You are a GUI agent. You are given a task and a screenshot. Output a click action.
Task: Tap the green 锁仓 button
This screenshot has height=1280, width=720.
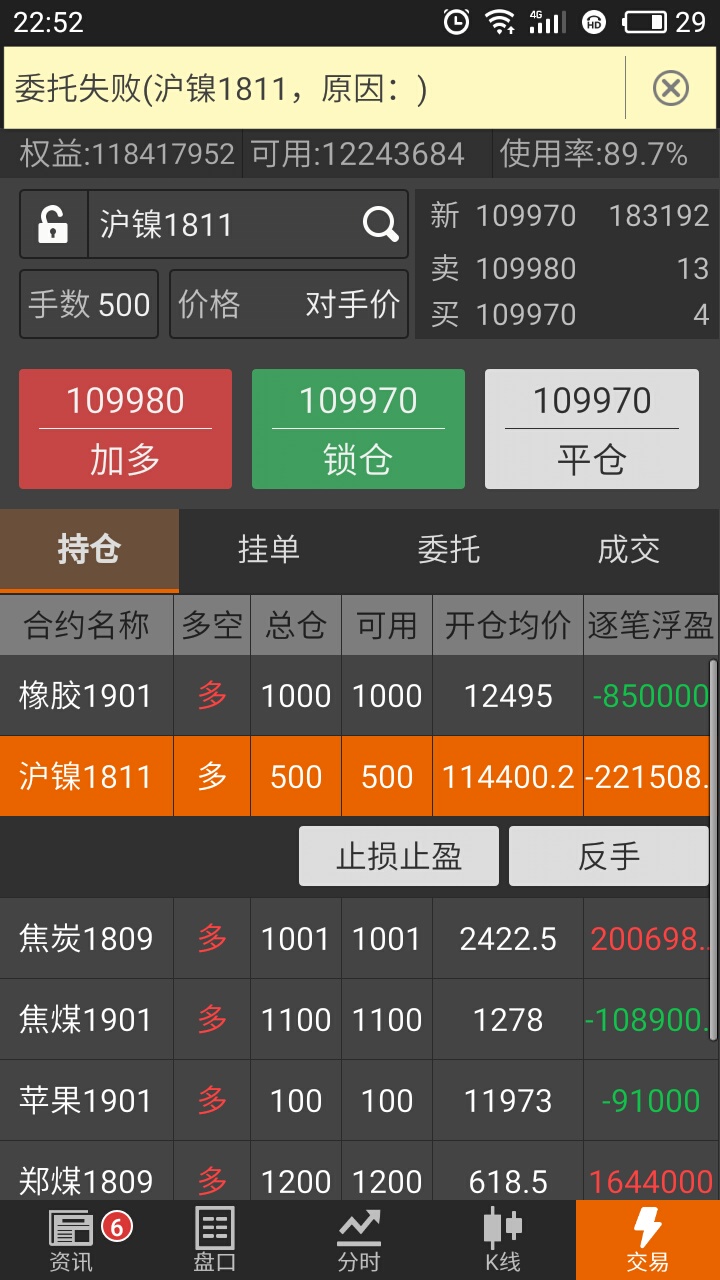tap(358, 429)
